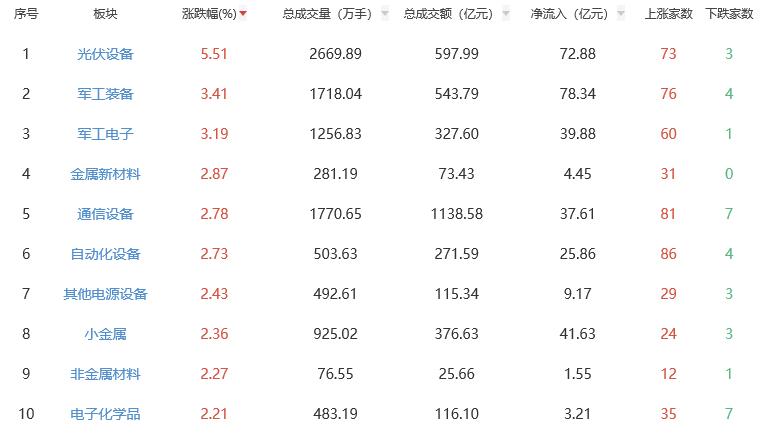
Task: Open the 非金属材料 sector
Action: [105, 374]
